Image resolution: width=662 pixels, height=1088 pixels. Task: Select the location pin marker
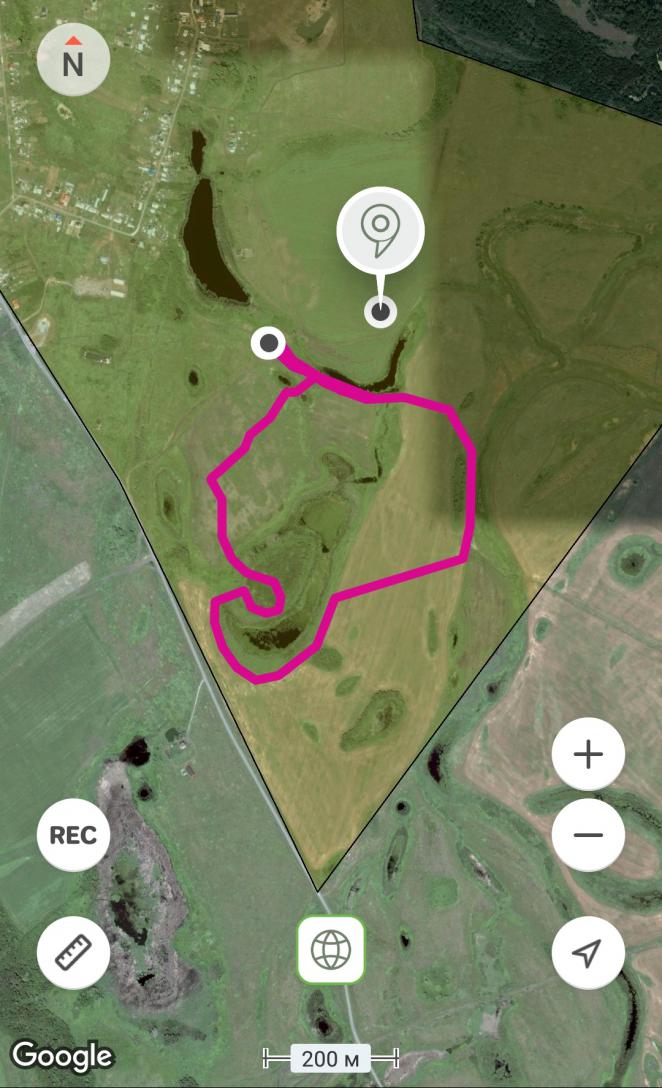coord(380,231)
